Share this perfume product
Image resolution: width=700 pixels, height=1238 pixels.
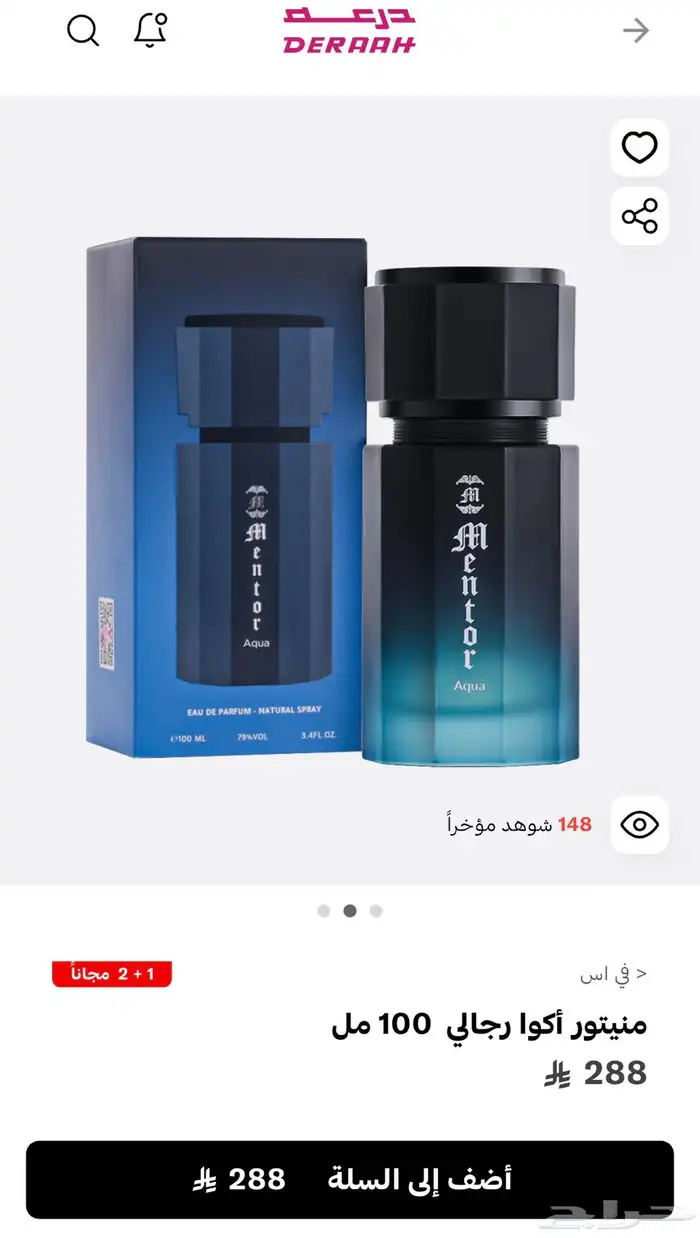(640, 216)
